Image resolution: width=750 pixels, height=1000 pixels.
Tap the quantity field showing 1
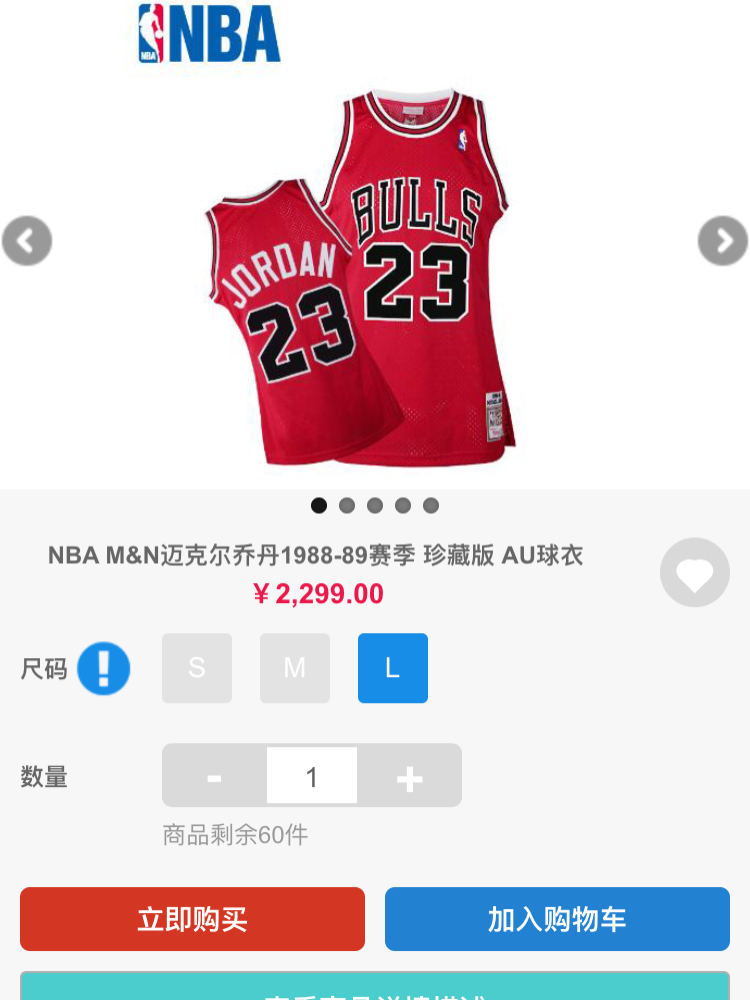tap(312, 776)
